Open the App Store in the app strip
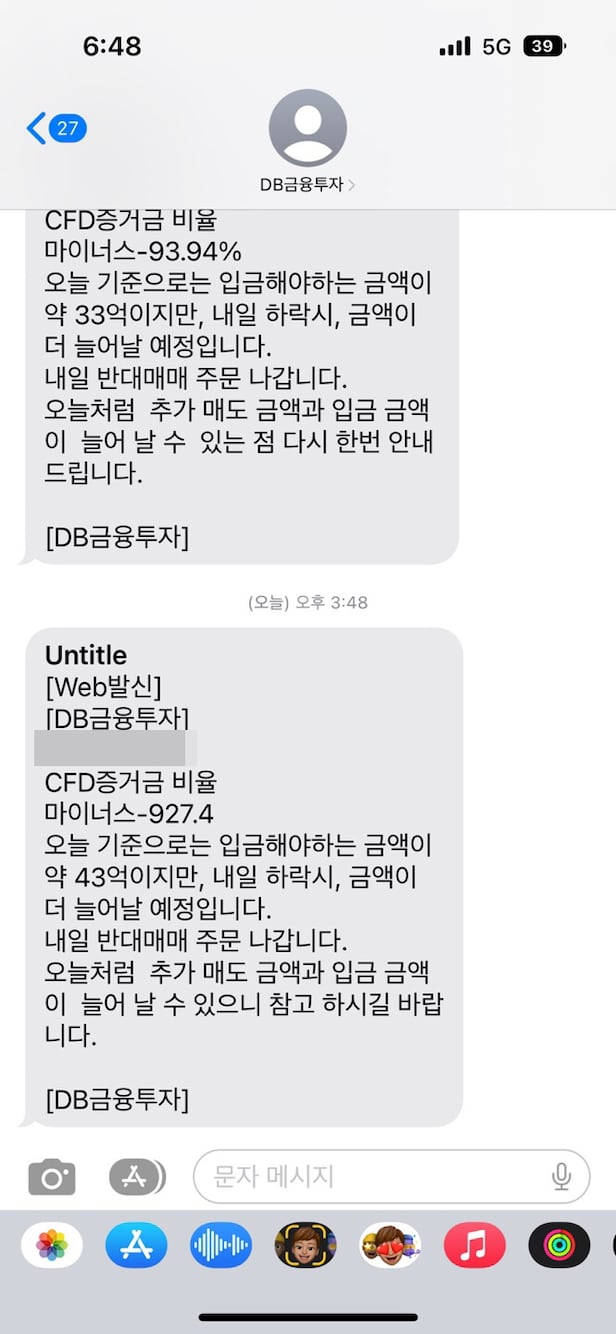The image size is (616, 1334). tap(136, 1245)
